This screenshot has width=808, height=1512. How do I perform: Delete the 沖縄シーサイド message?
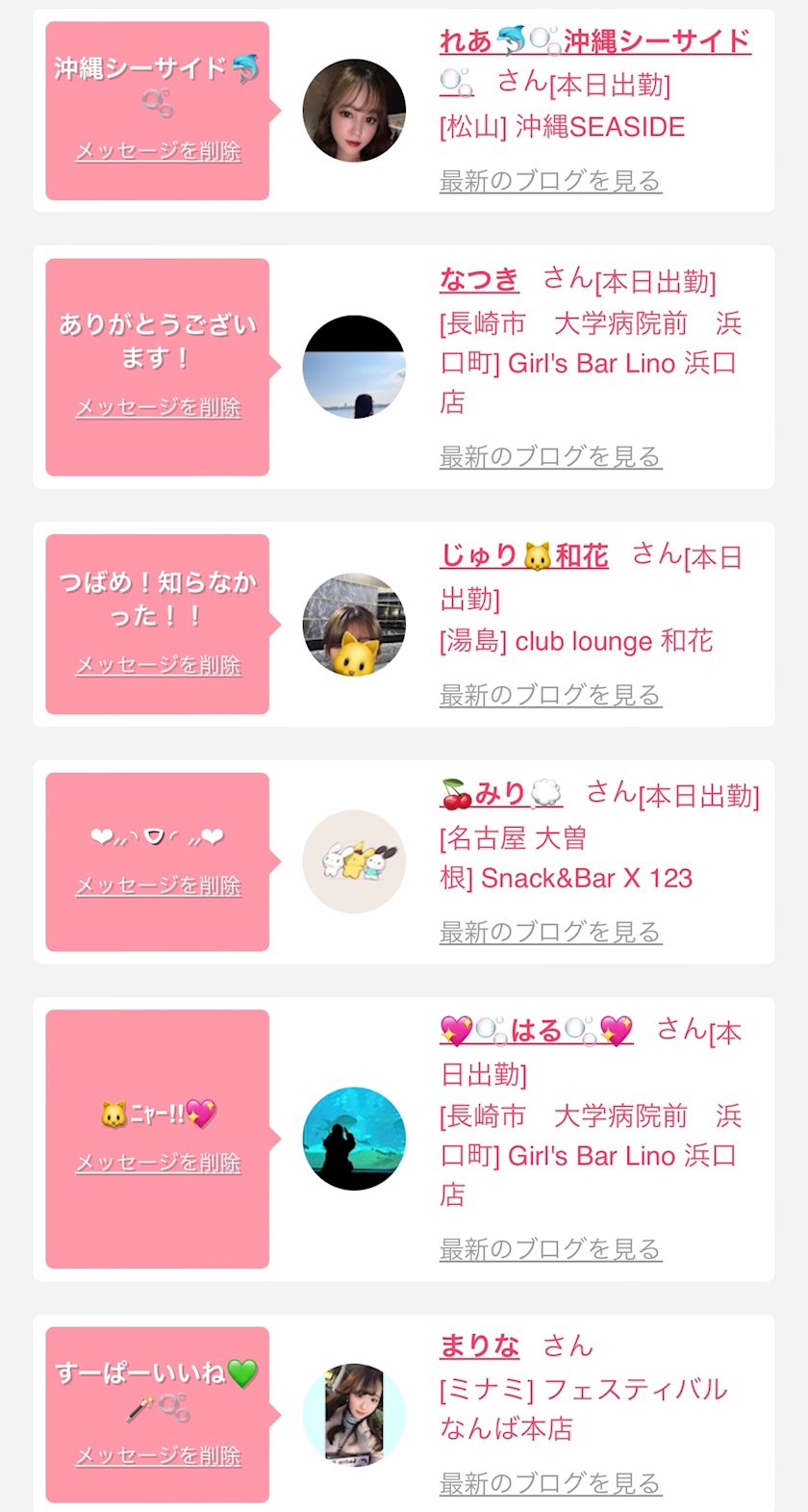click(x=158, y=151)
